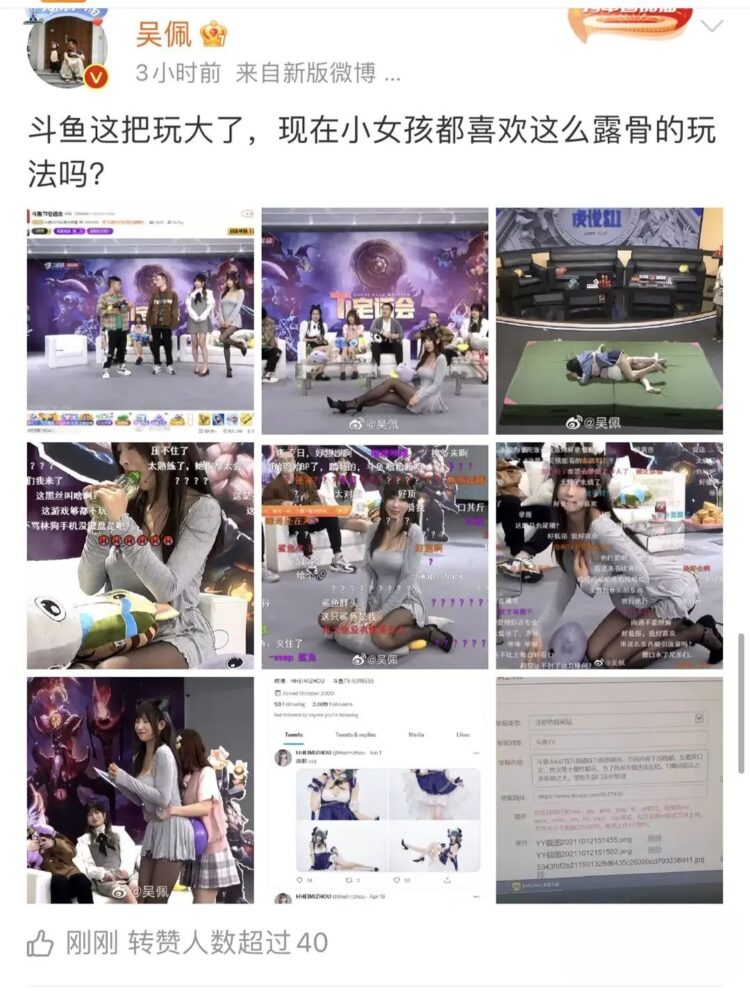Open the Twitter profile screenshot image
Image resolution: width=750 pixels, height=991 pixels.
[x=375, y=790]
